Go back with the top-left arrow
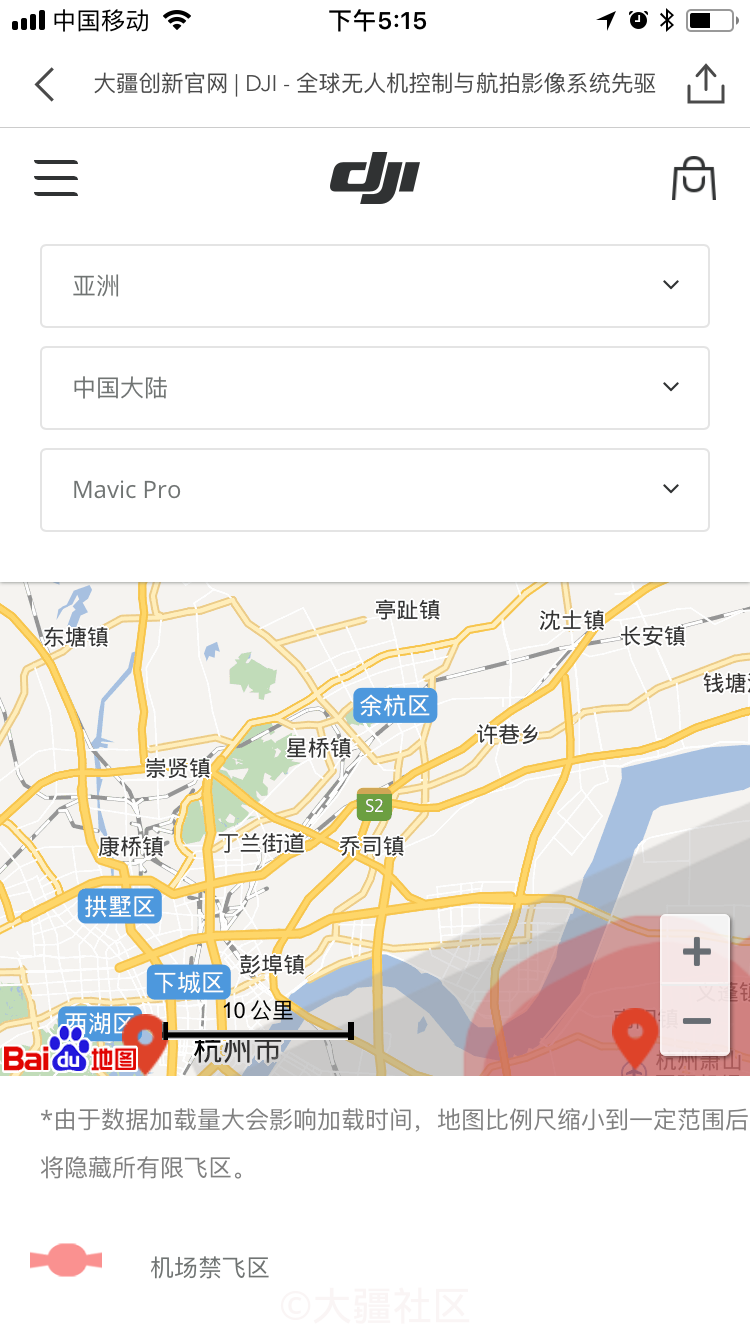This screenshot has width=750, height=1334. (44, 84)
